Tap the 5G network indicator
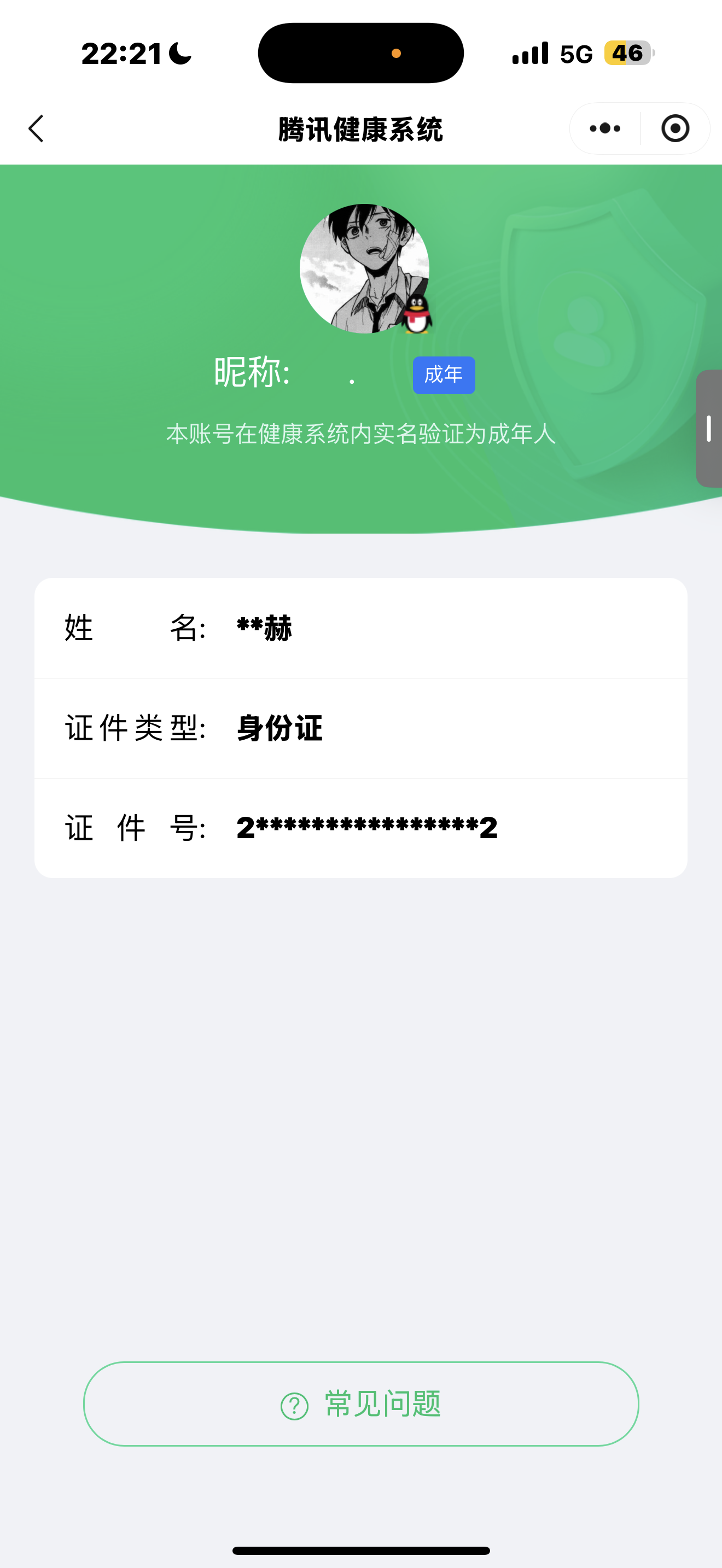 click(x=575, y=53)
